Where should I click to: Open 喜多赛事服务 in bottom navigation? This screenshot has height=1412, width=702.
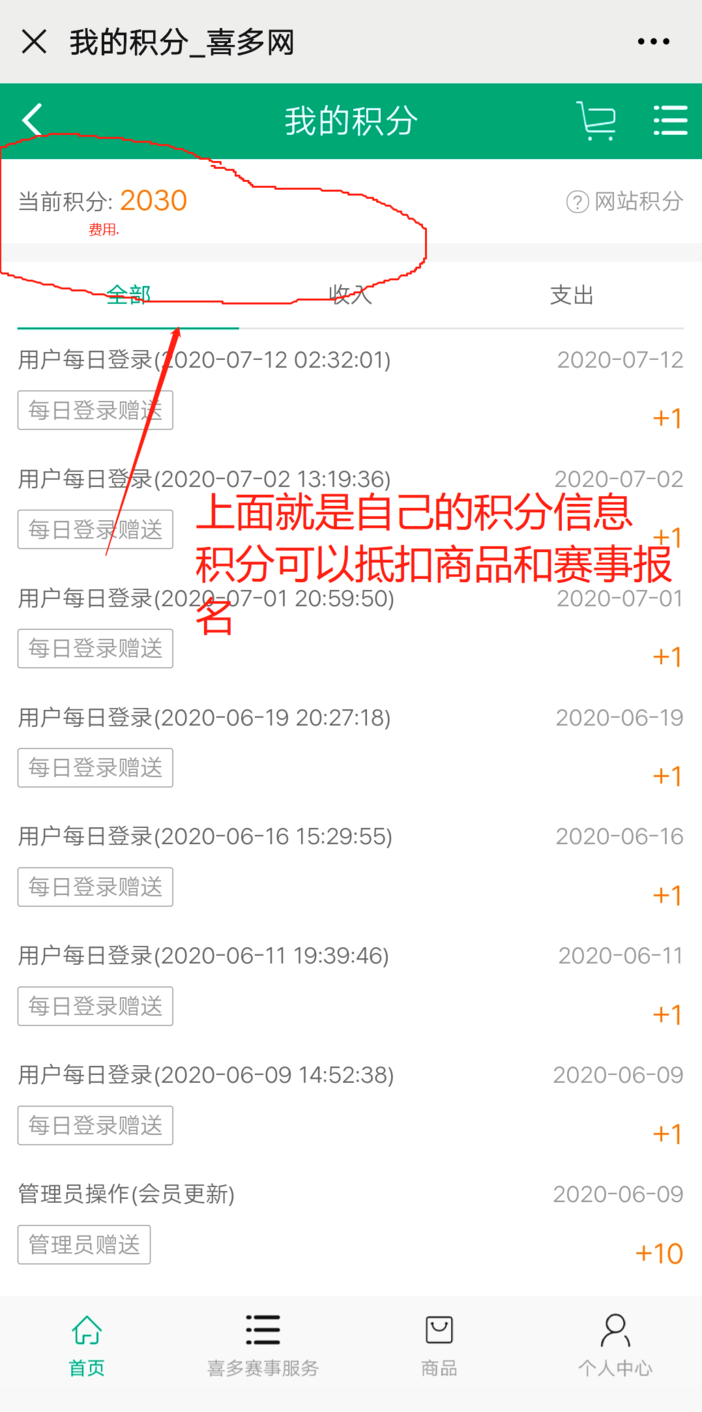tap(263, 1346)
